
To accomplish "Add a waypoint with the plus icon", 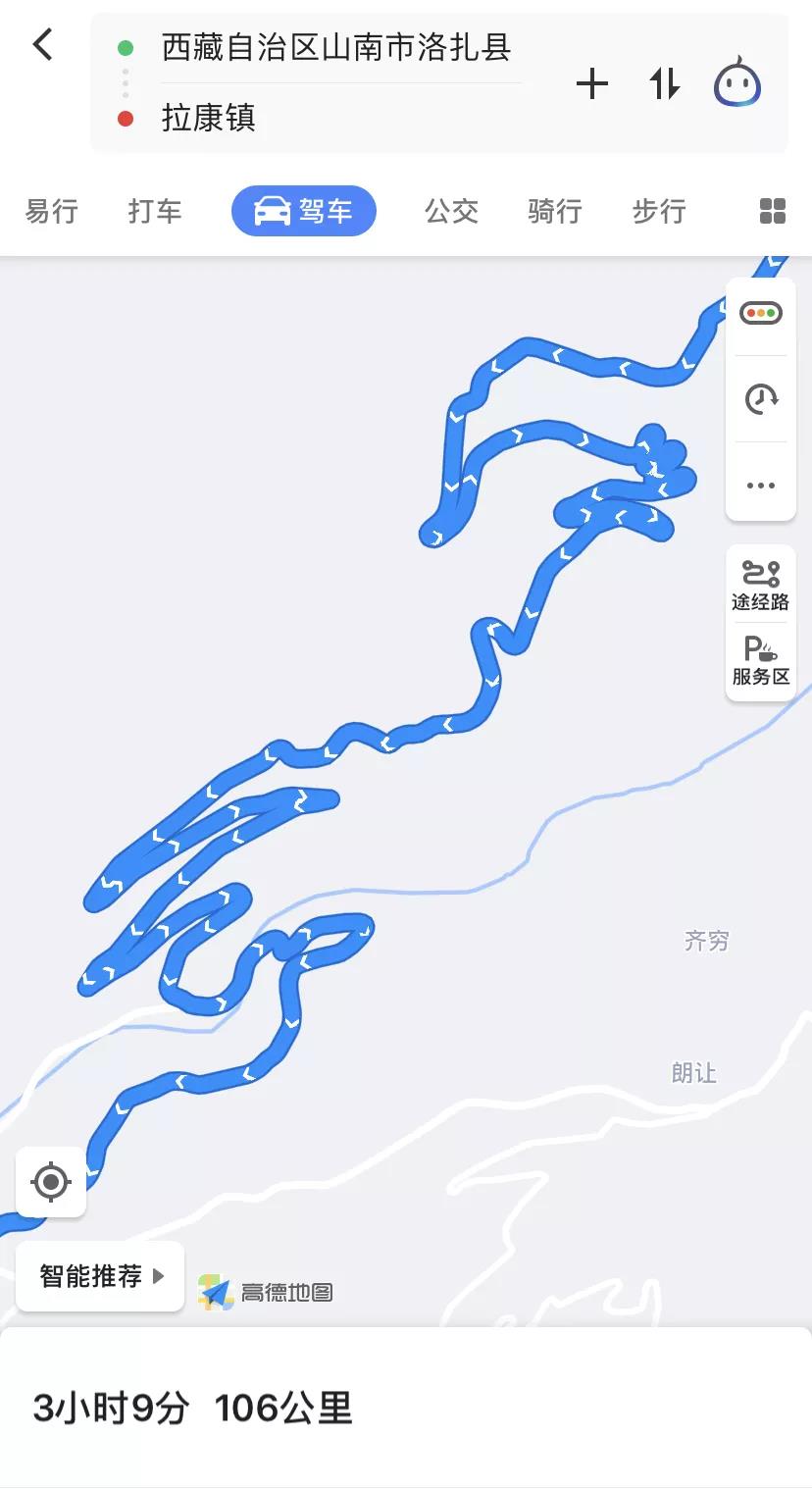I will (591, 84).
